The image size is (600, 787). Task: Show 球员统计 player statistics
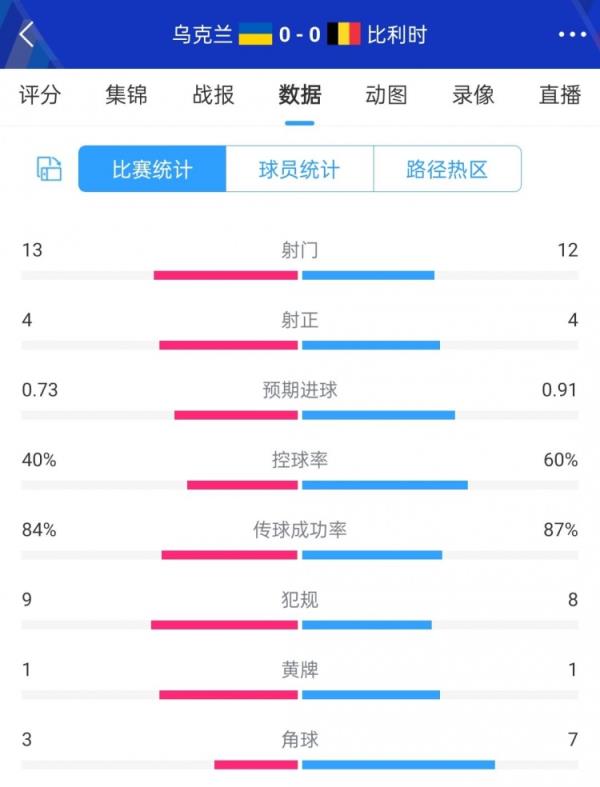pos(299,169)
